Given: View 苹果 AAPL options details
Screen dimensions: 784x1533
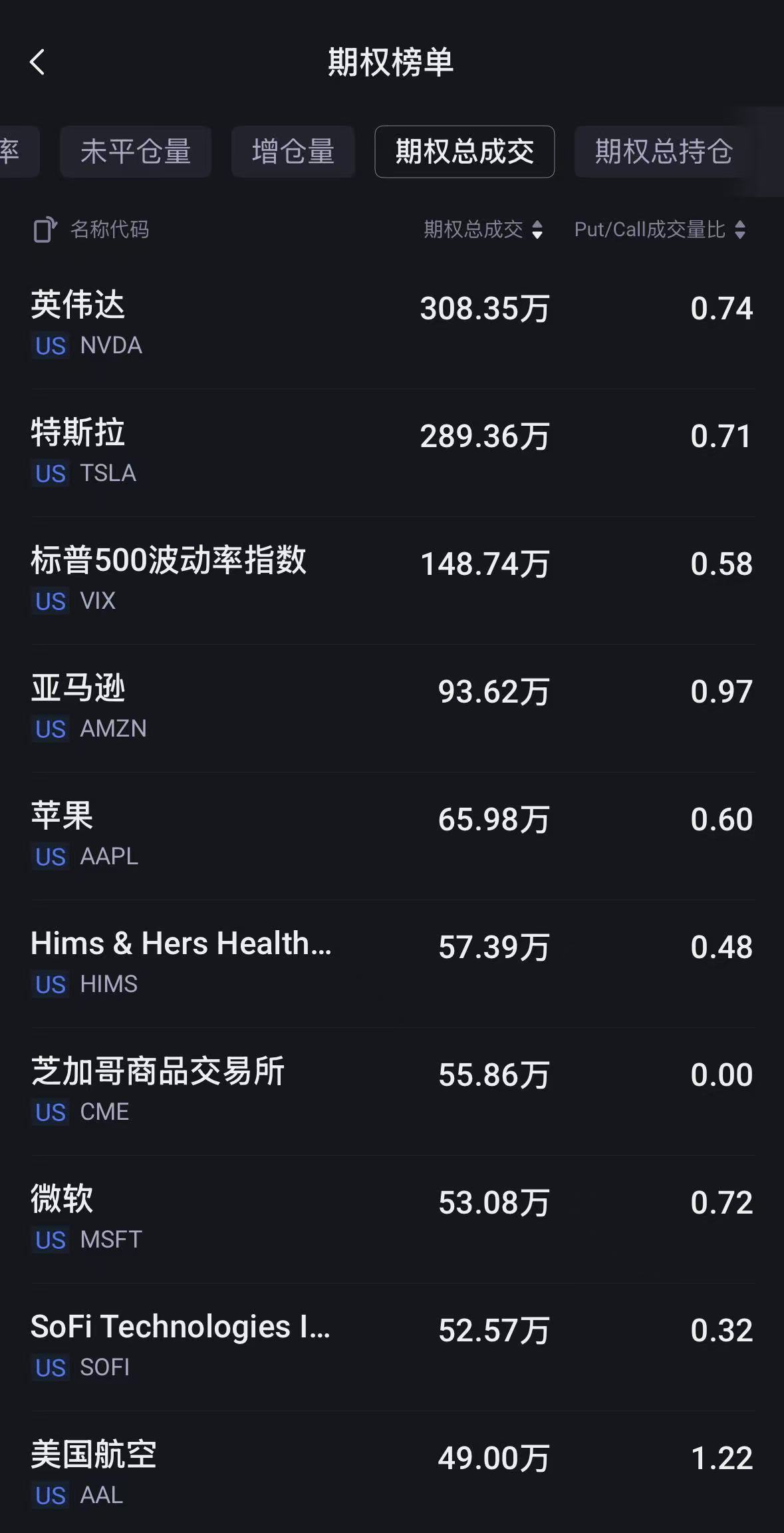Looking at the screenshot, I should point(392,835).
